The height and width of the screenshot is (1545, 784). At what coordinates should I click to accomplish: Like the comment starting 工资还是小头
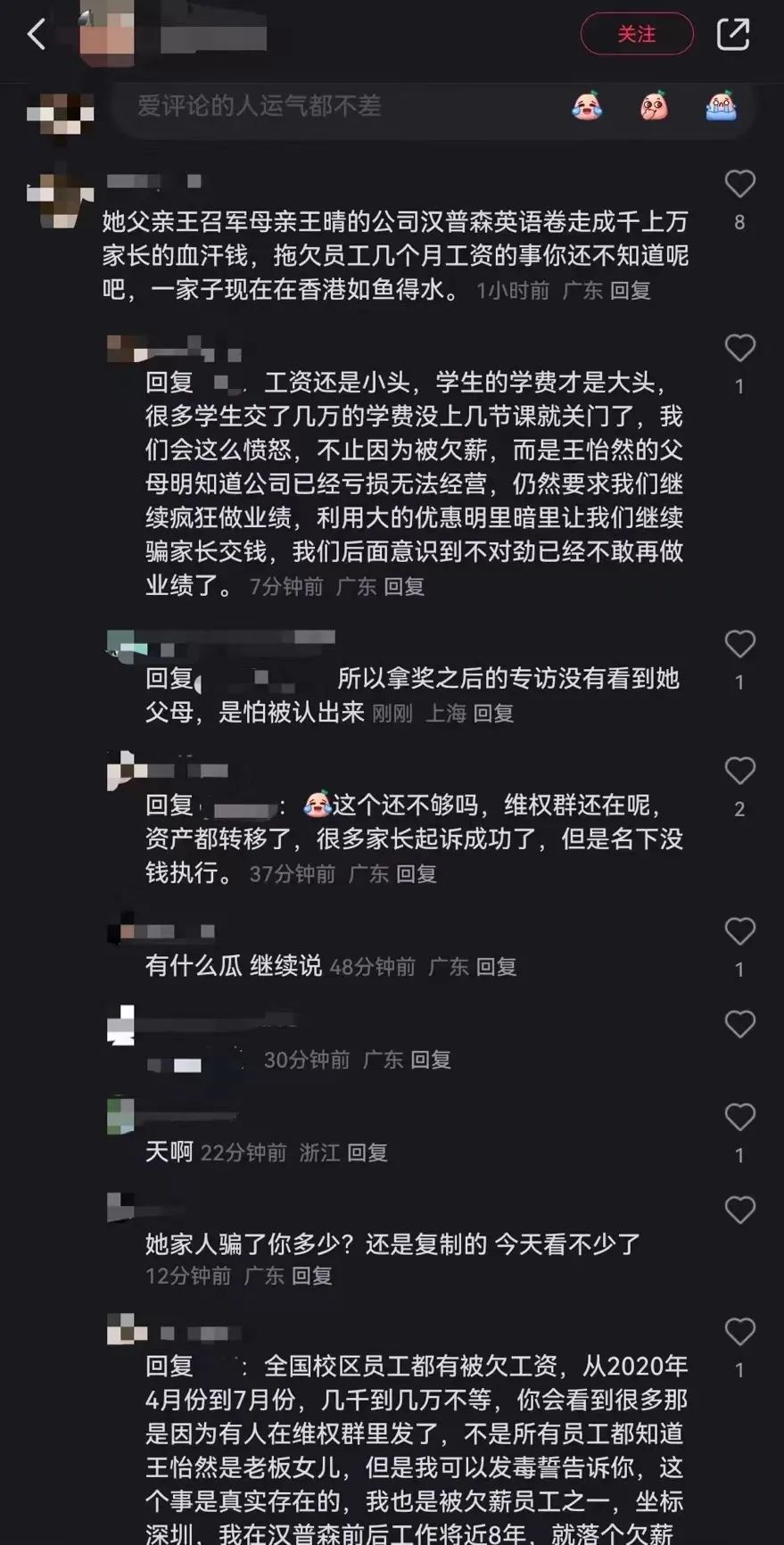(x=739, y=347)
